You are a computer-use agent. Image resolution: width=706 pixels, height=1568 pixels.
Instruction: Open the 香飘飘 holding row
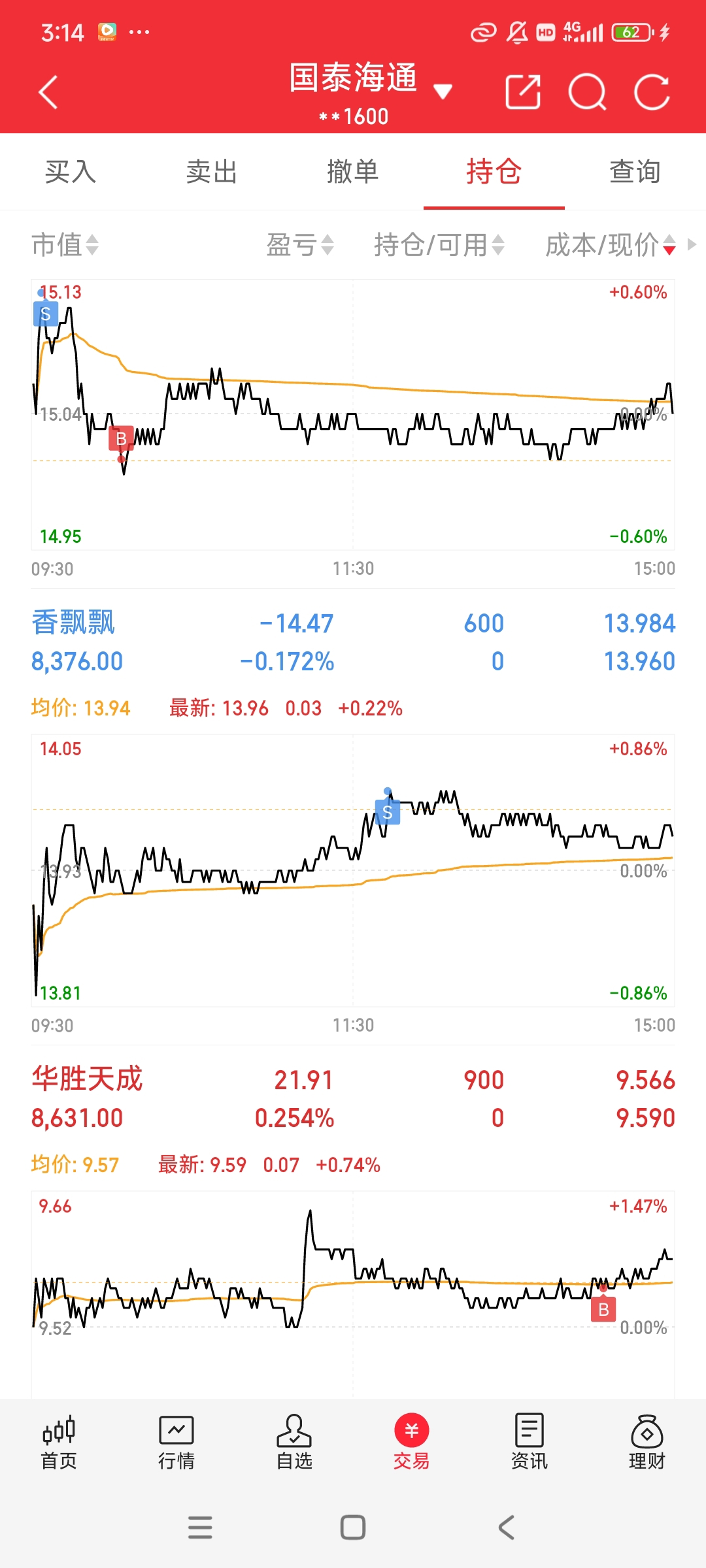coord(353,642)
